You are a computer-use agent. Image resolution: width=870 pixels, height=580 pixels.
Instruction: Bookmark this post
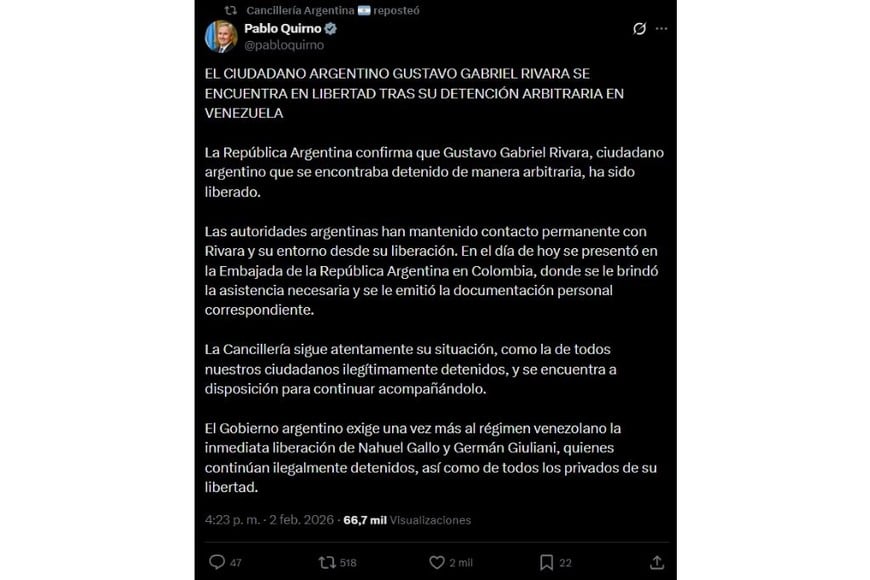[x=547, y=563]
